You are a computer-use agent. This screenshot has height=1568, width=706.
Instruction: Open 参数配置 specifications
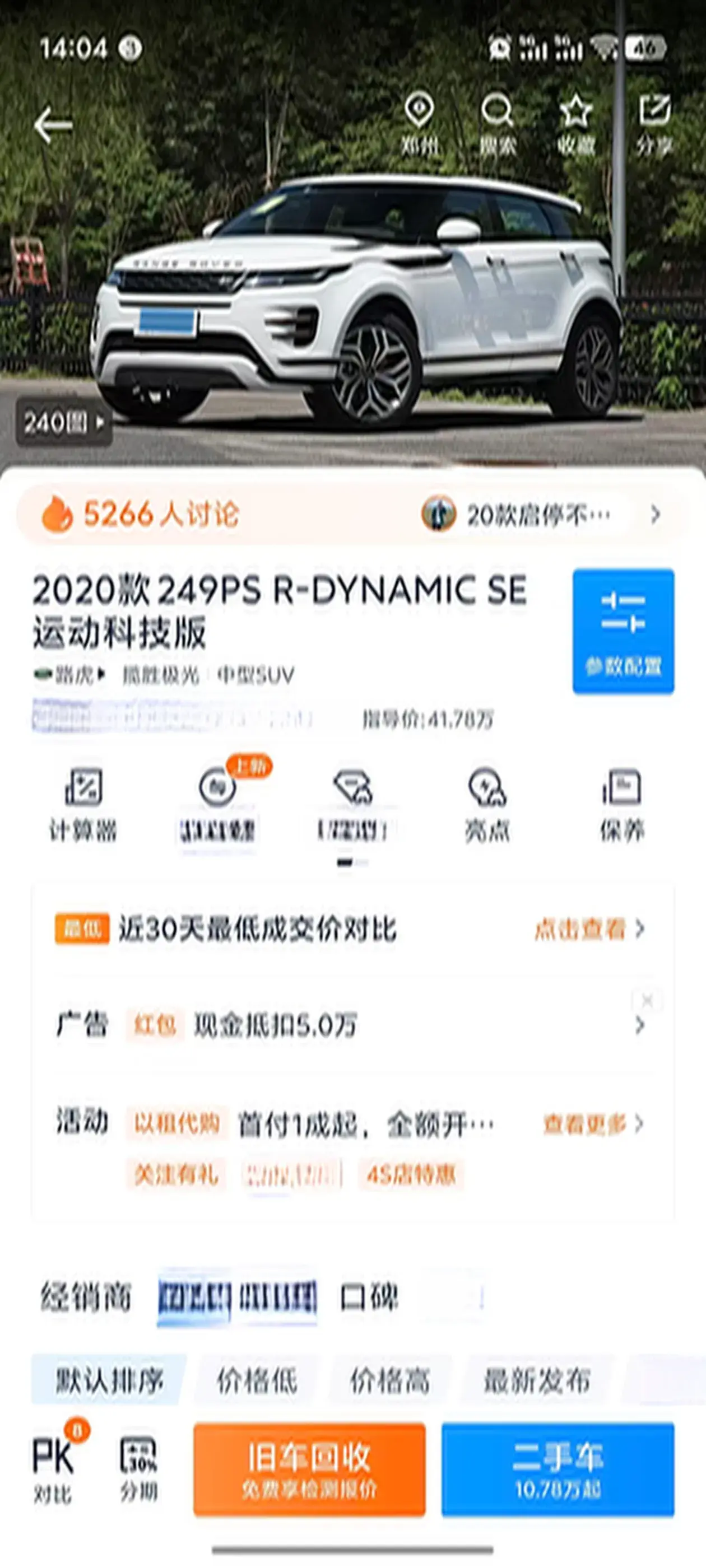[x=623, y=631]
